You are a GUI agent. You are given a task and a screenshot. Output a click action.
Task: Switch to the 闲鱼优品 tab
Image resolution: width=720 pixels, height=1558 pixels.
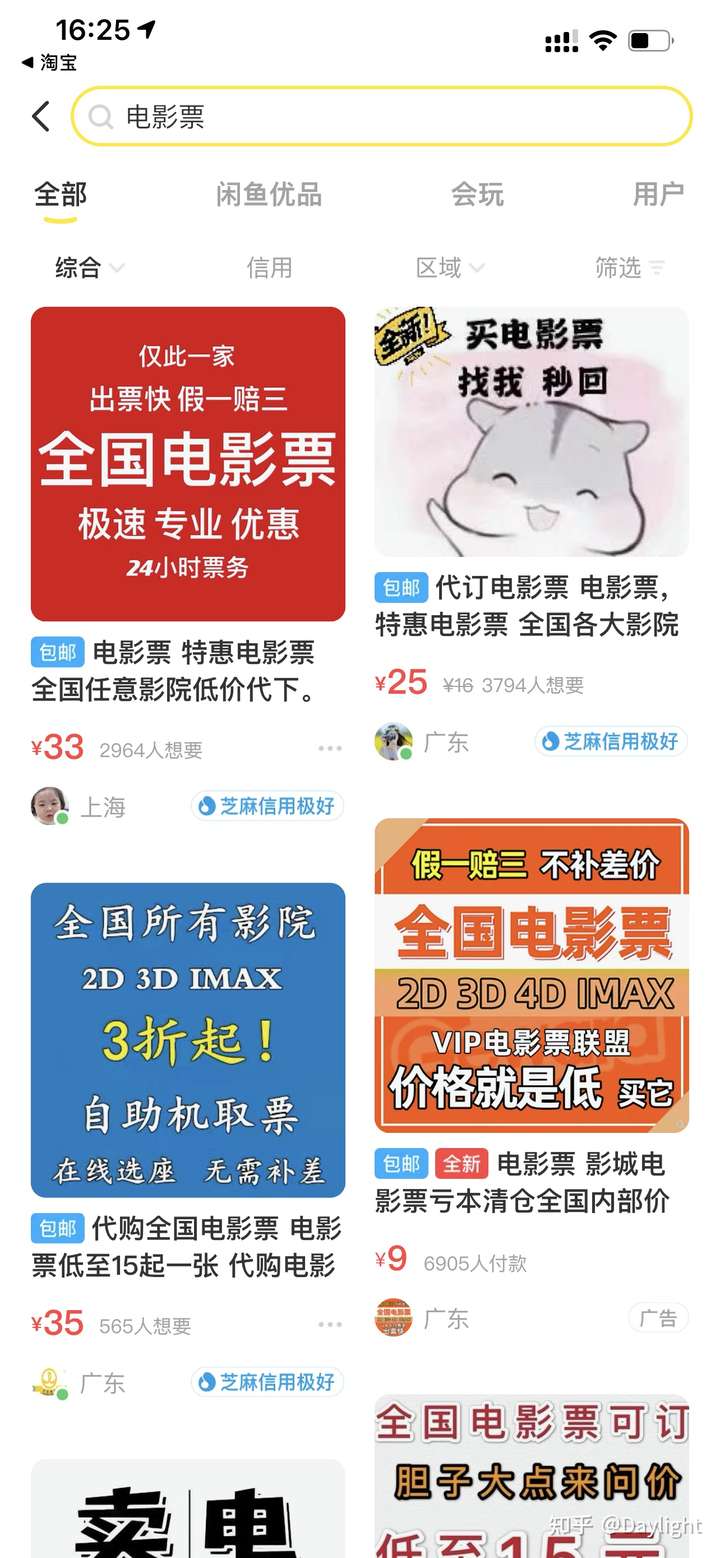[x=268, y=194]
